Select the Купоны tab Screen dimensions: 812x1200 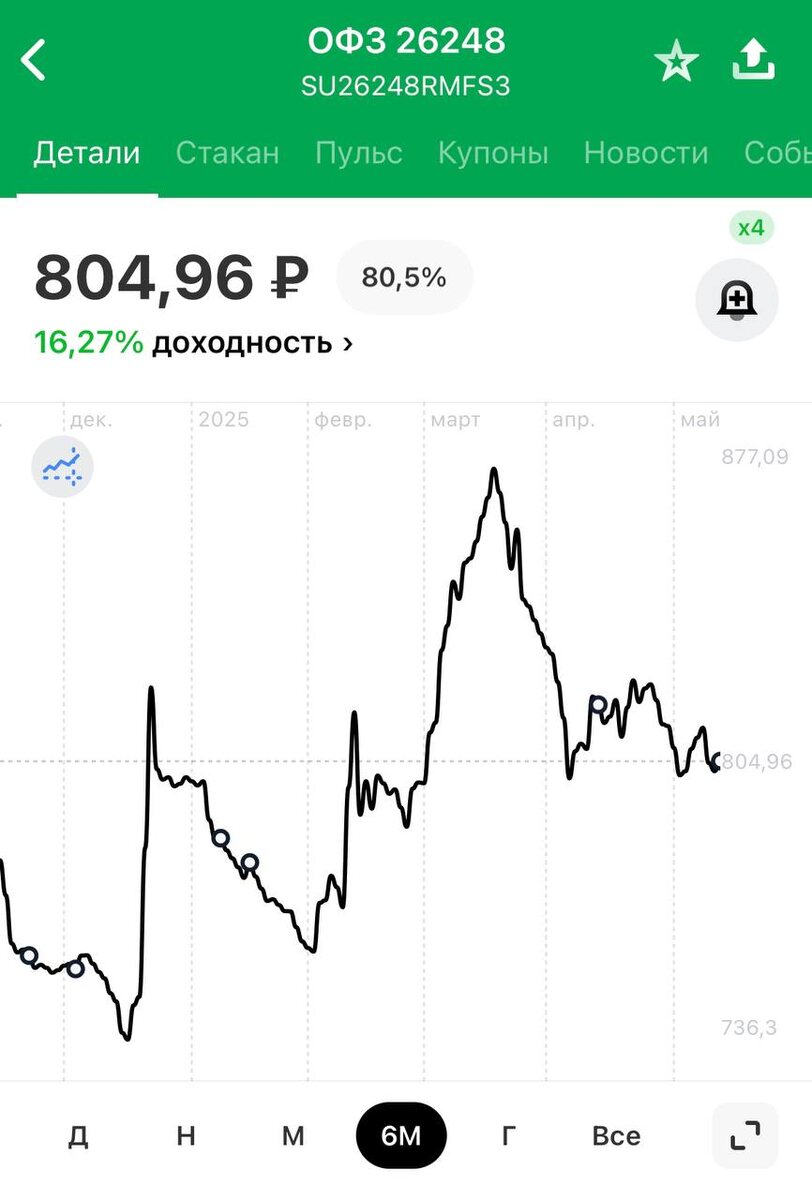click(x=493, y=153)
